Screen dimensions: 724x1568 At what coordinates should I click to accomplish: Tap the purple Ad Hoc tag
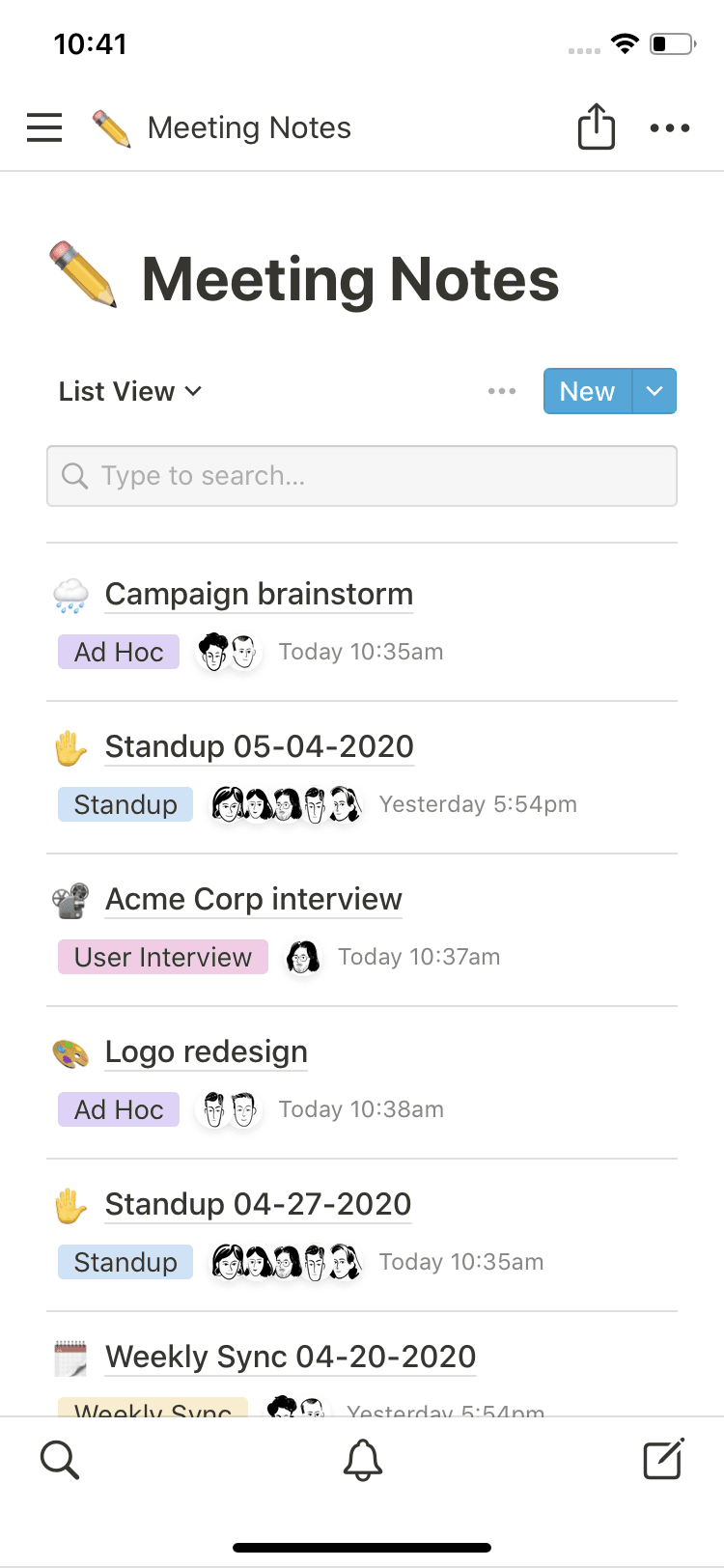(x=118, y=652)
